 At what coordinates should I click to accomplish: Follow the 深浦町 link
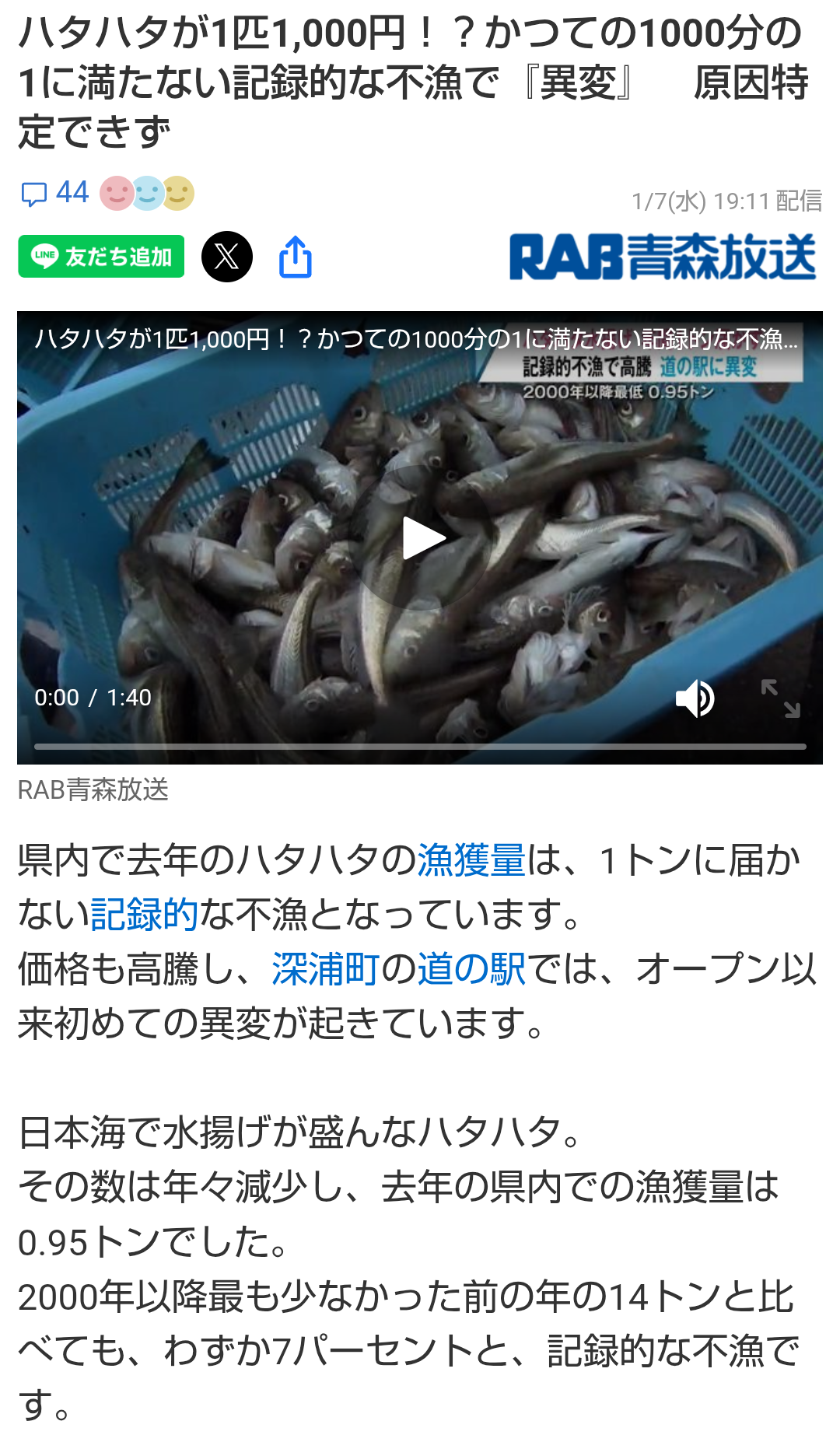pyautogui.click(x=326, y=969)
